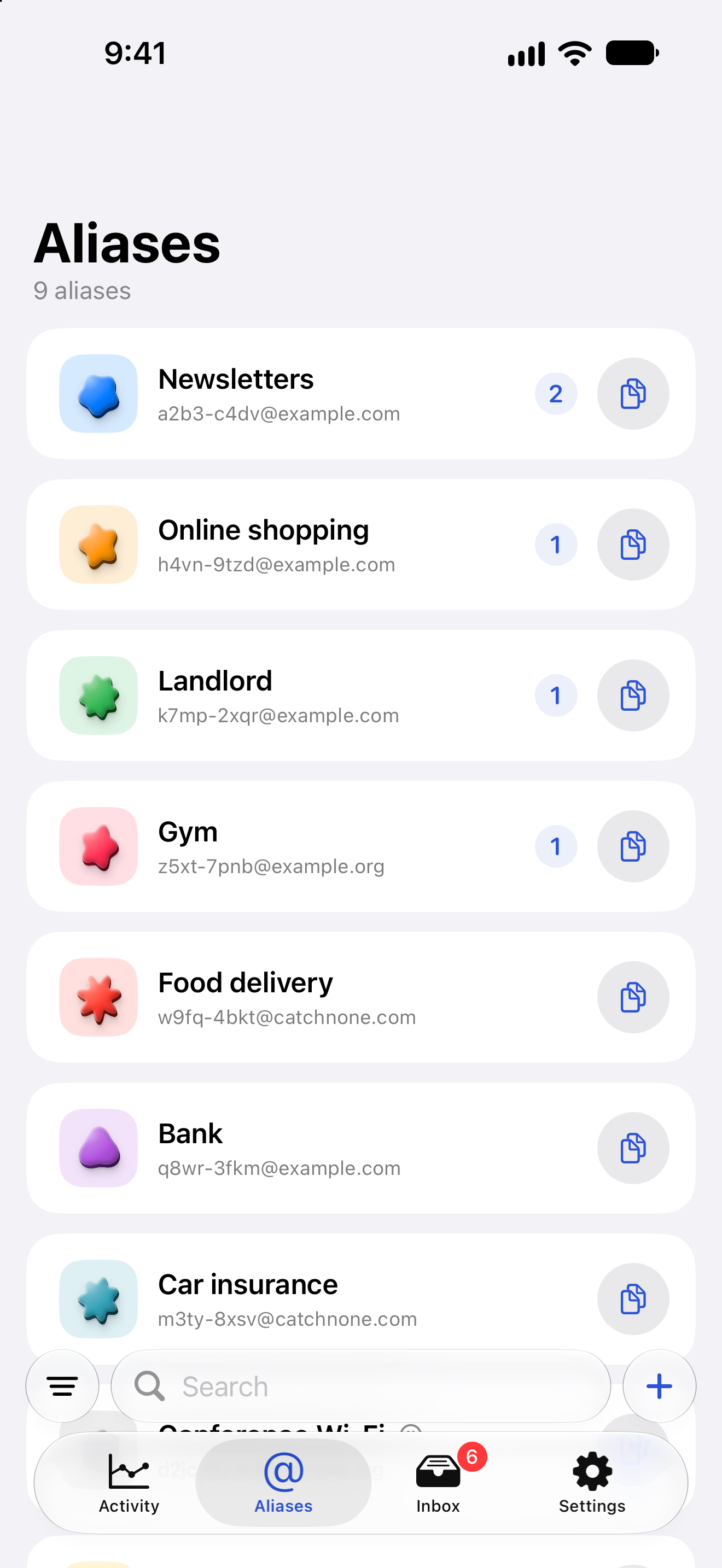Open the Gym alias
Screen dimensions: 722x1568
pyautogui.click(x=360, y=846)
